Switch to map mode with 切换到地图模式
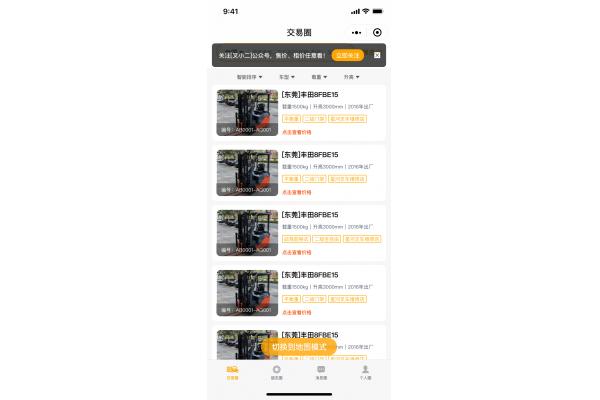This screenshot has width=600, height=400. click(300, 347)
